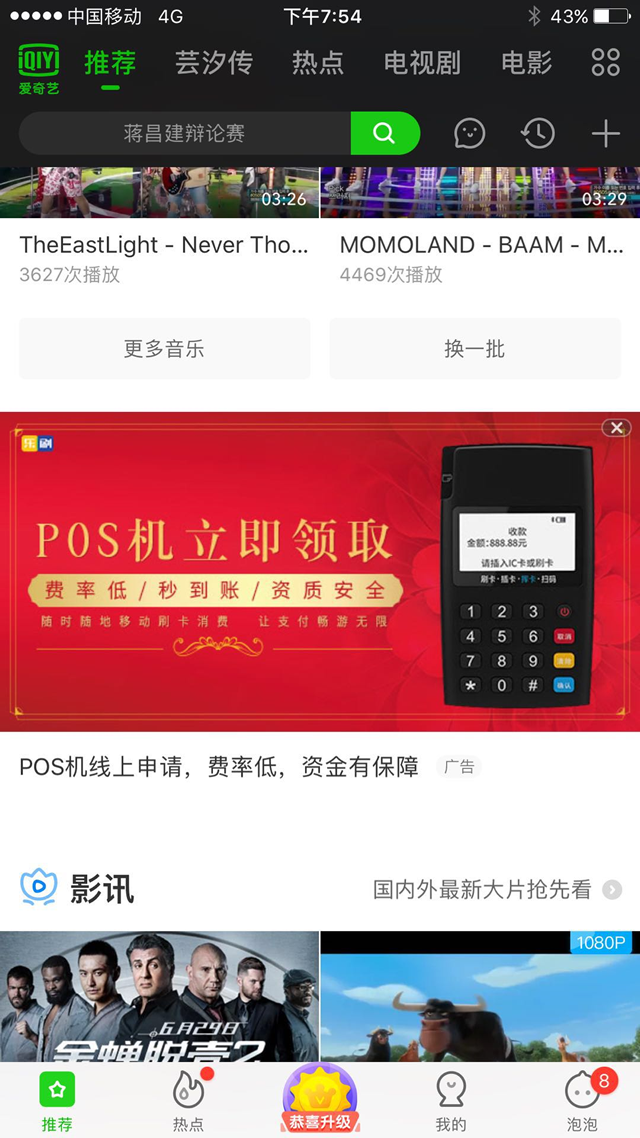
Task: Switch to the 电影 tab
Action: [526, 62]
